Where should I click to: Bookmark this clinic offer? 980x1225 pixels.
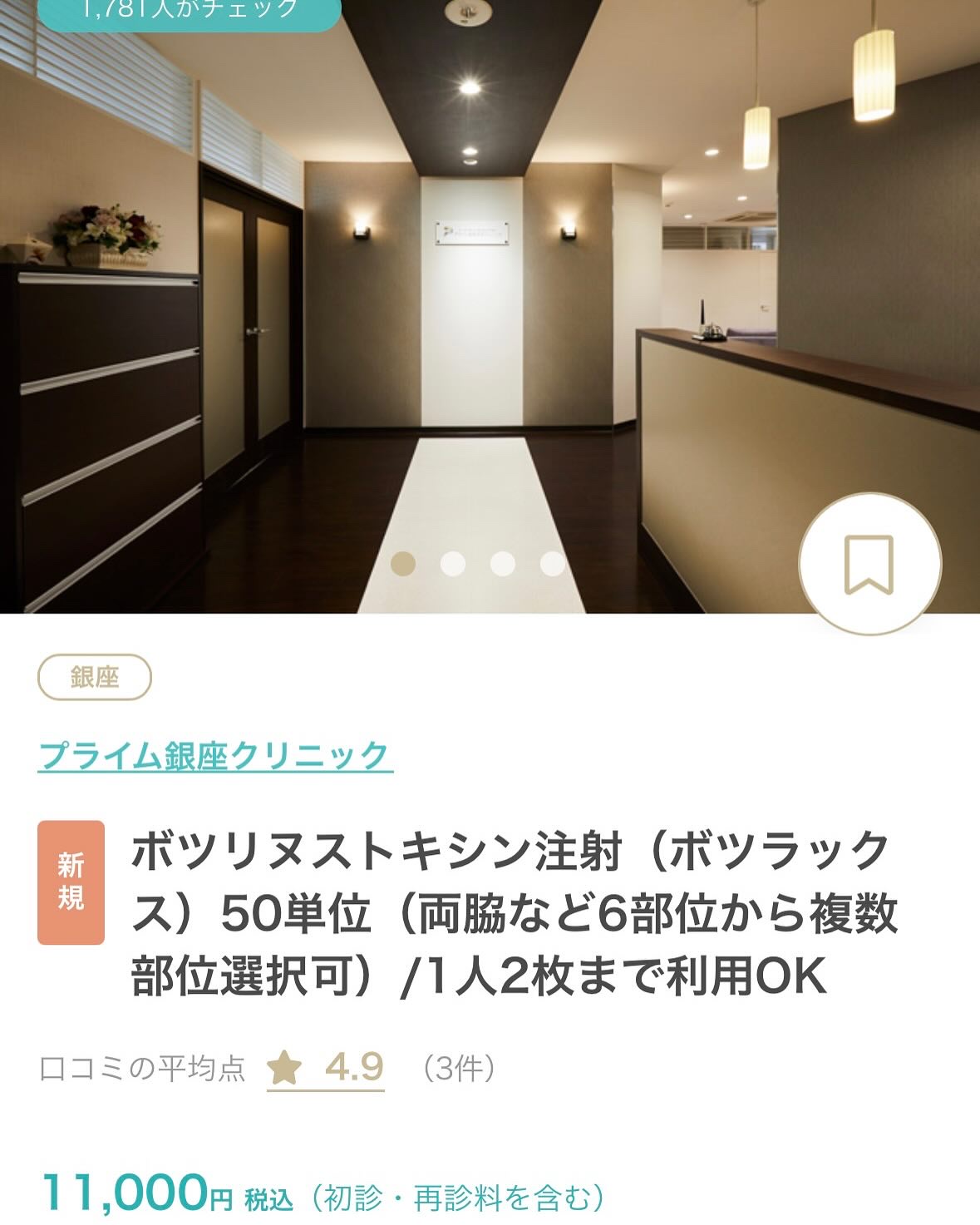click(x=869, y=564)
